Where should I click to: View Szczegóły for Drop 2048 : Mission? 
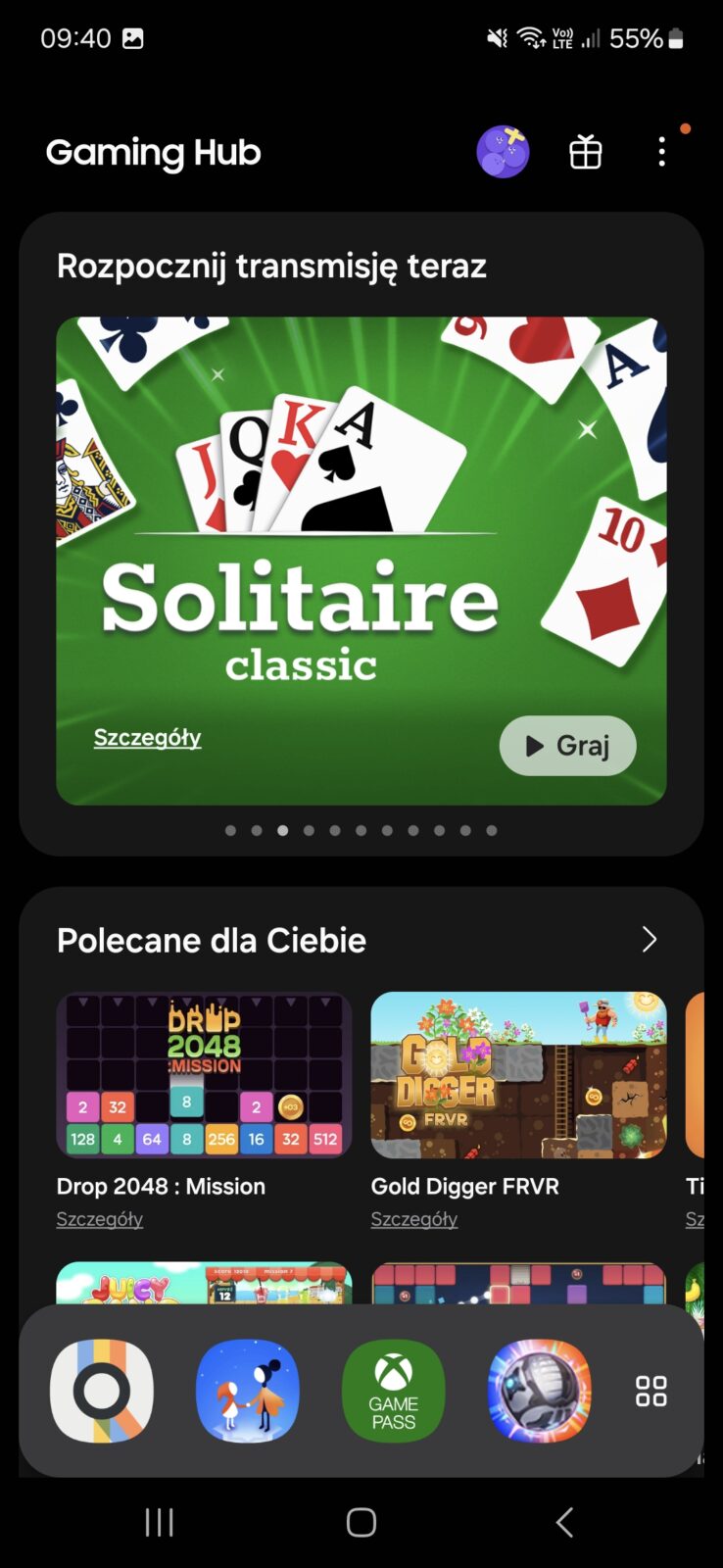(x=100, y=1219)
